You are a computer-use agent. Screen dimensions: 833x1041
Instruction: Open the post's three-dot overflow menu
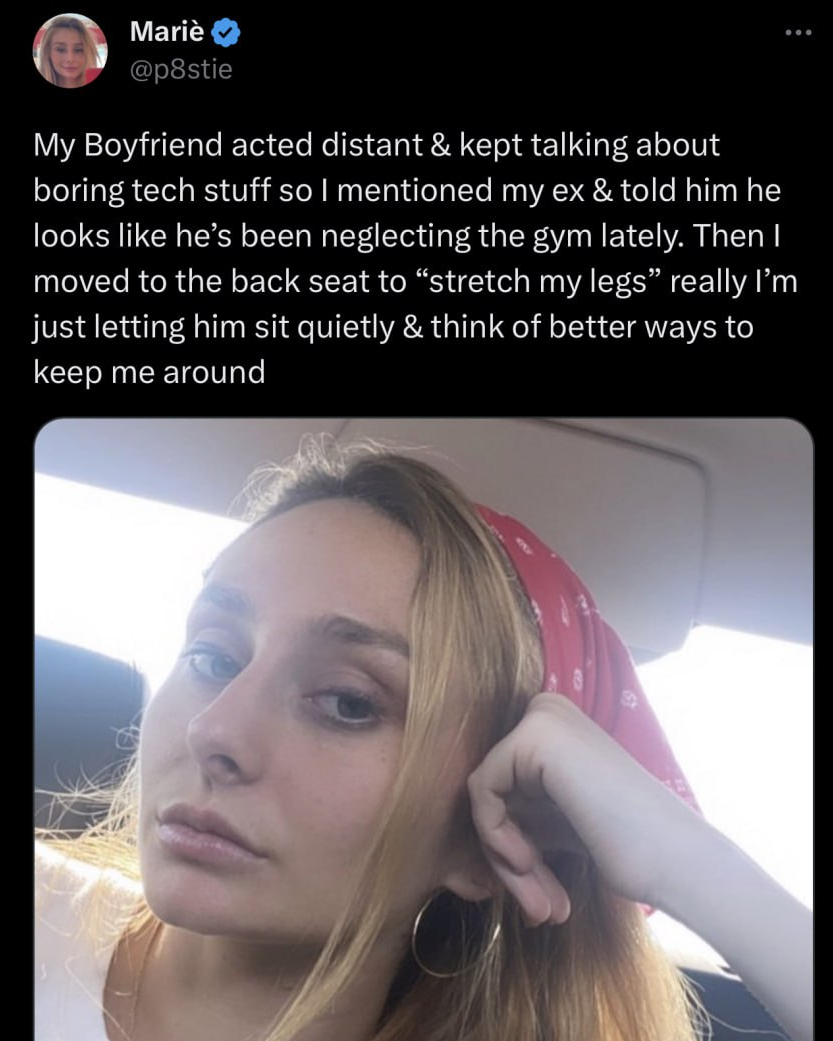coord(797,33)
